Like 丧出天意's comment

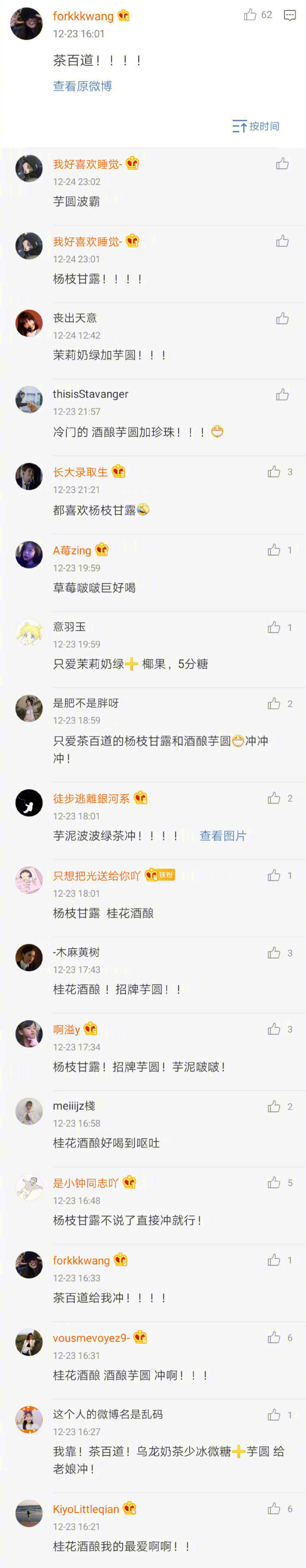point(282,318)
